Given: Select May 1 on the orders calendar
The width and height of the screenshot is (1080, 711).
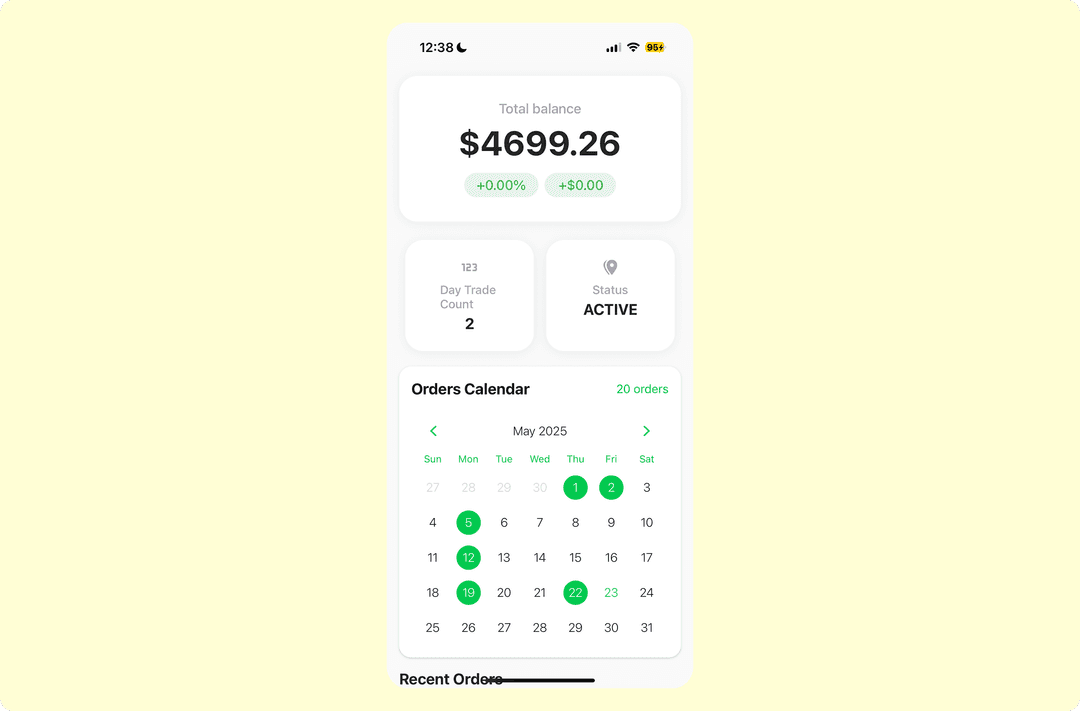Looking at the screenshot, I should (x=575, y=488).
